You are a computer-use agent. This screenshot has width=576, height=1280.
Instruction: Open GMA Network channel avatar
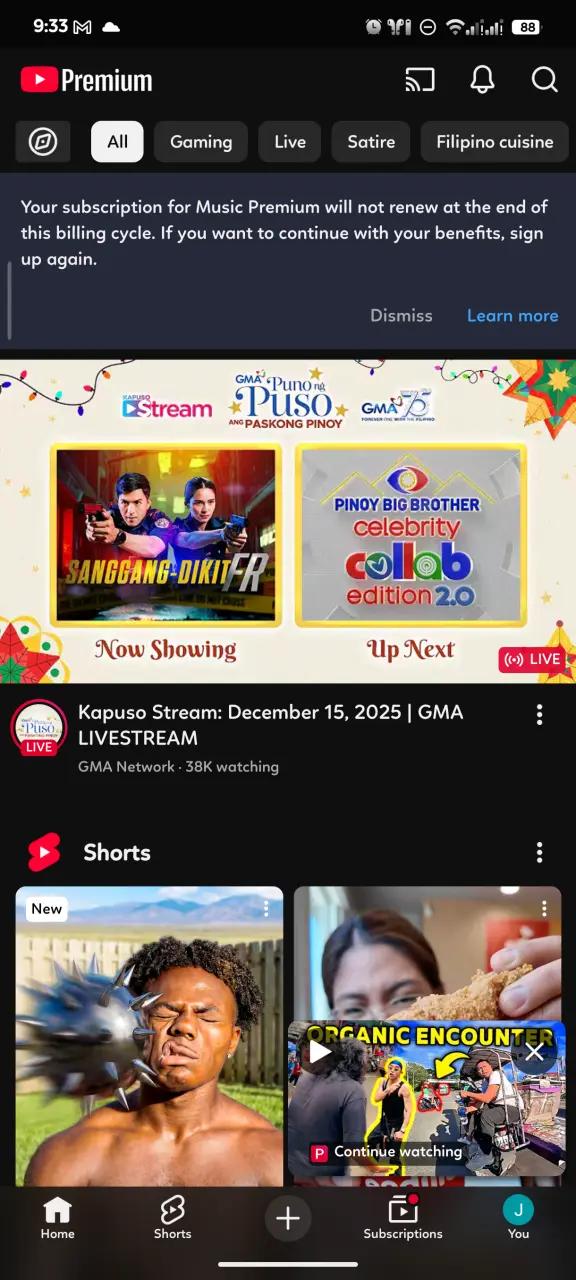pyautogui.click(x=38, y=727)
